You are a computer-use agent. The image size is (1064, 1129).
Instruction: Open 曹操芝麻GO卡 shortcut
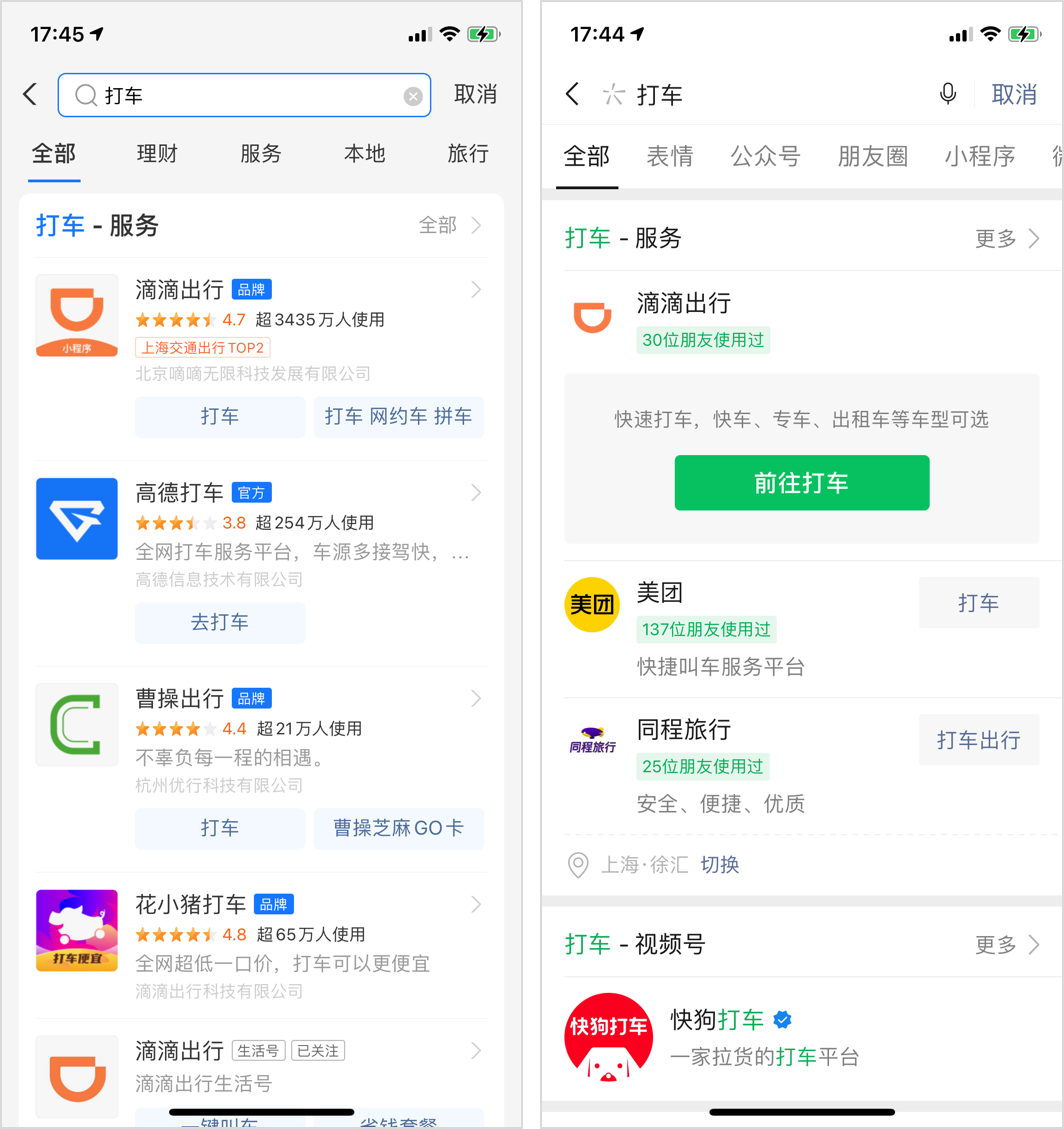(398, 828)
